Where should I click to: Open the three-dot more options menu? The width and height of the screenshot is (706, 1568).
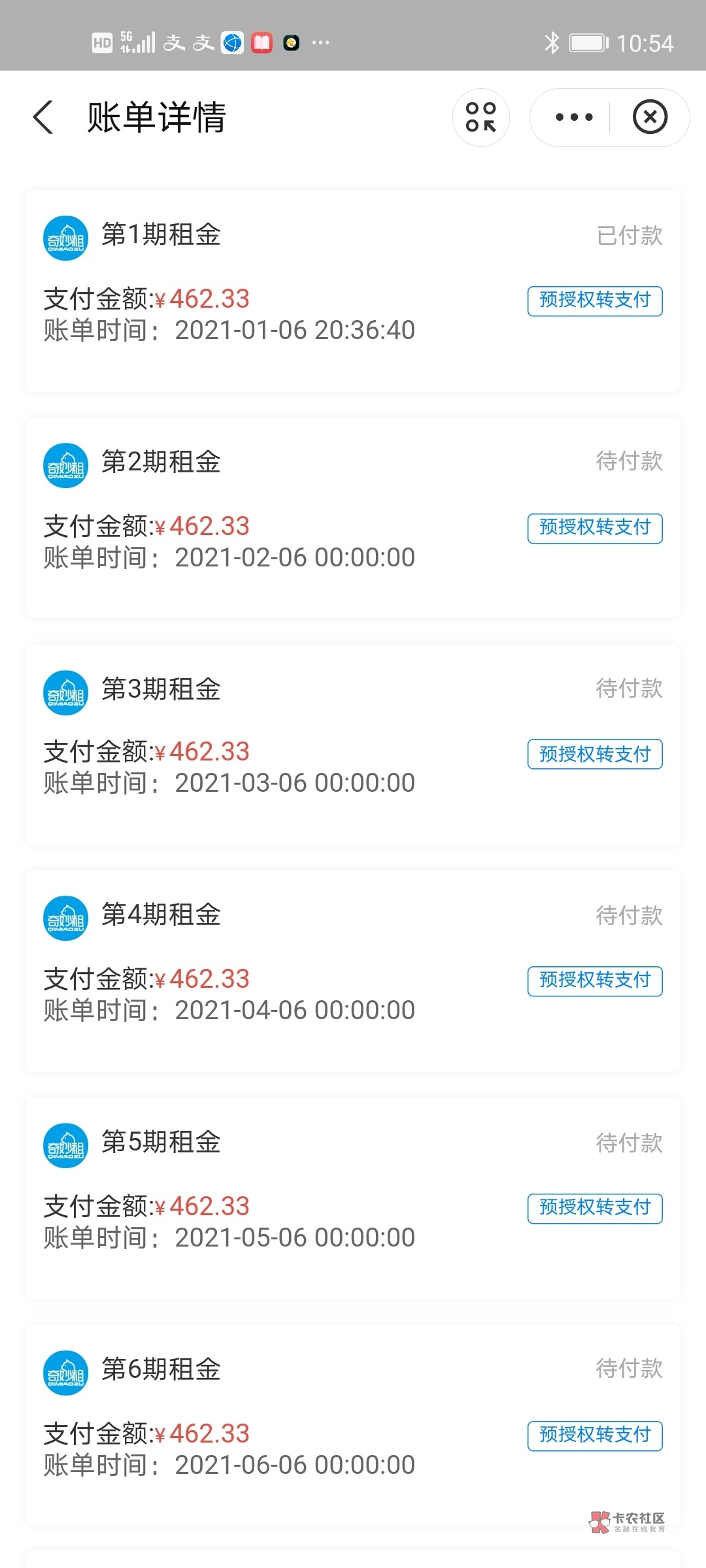(574, 118)
